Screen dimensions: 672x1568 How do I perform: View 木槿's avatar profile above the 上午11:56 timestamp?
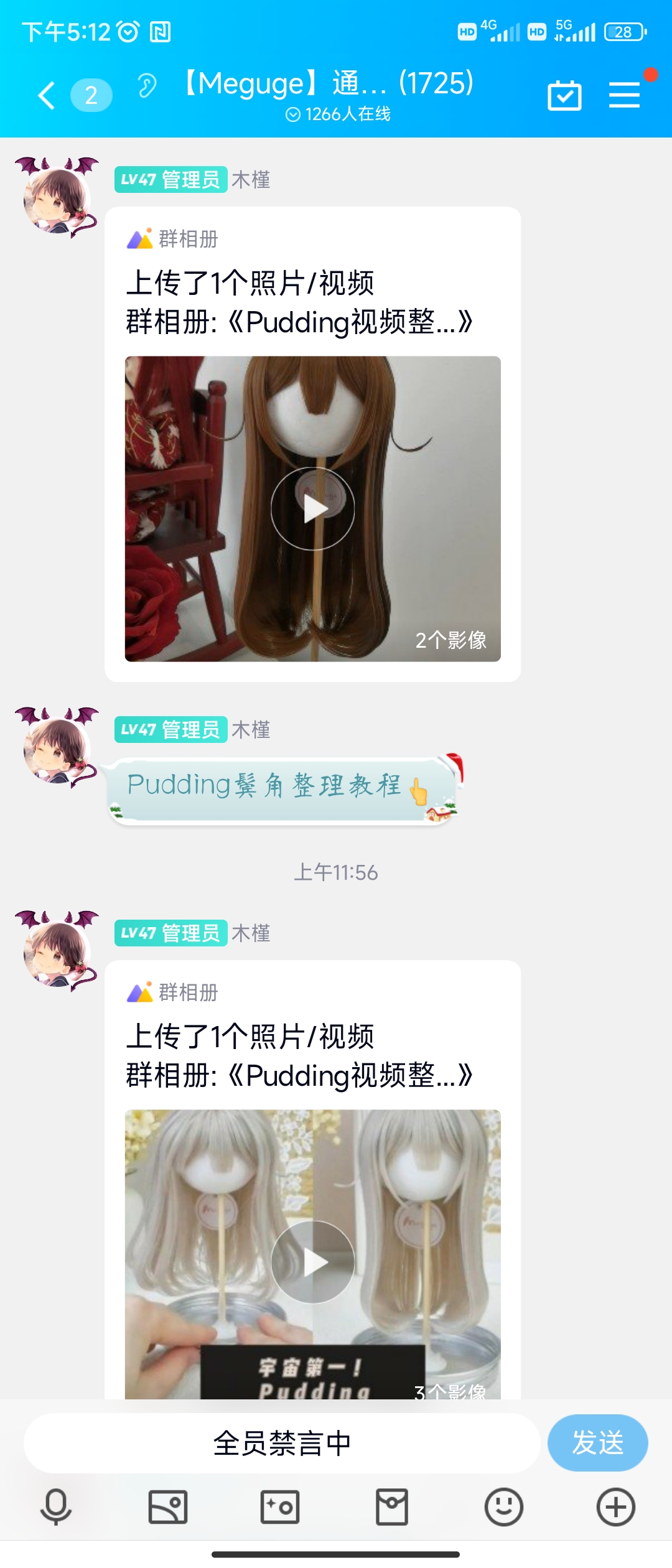(57, 747)
